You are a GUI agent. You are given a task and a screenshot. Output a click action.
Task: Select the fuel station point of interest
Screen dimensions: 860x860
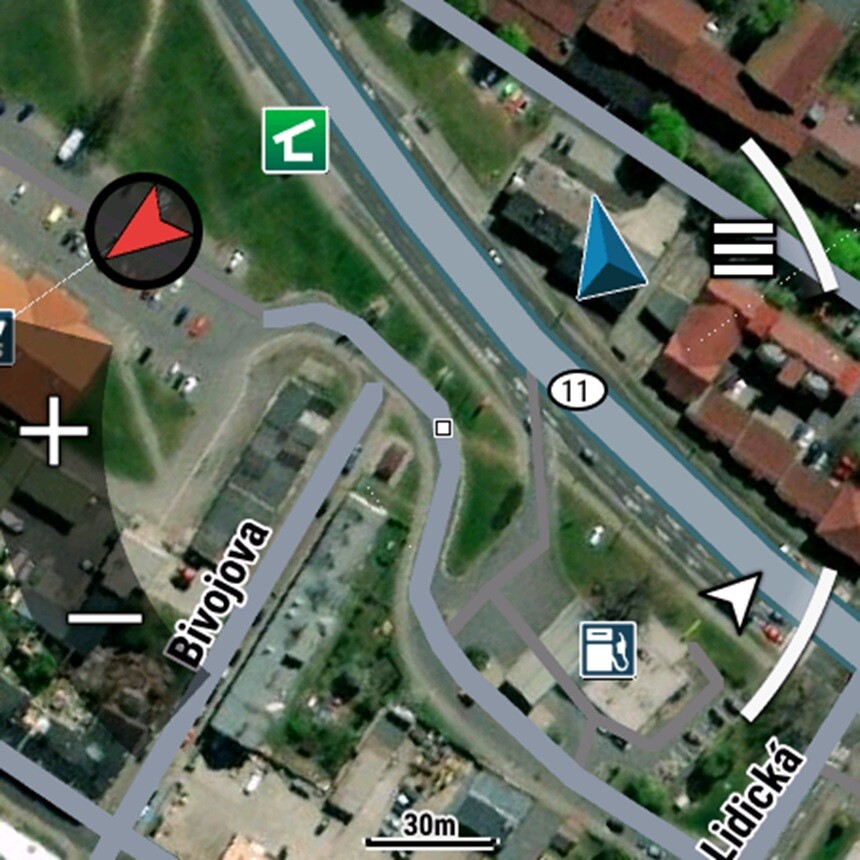608,649
